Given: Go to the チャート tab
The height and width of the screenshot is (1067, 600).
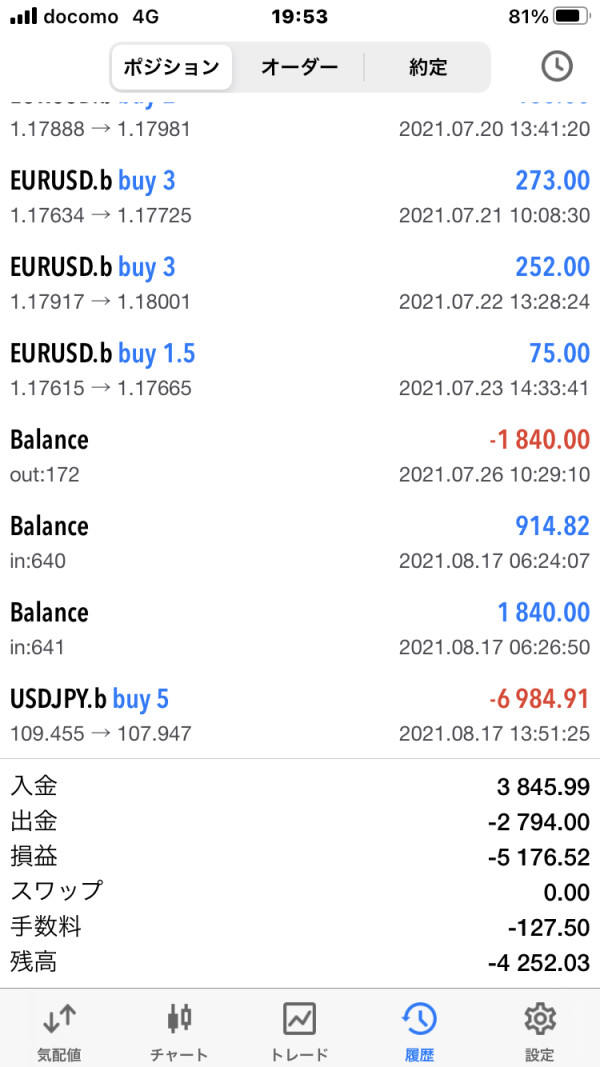Looking at the screenshot, I should (180, 1032).
